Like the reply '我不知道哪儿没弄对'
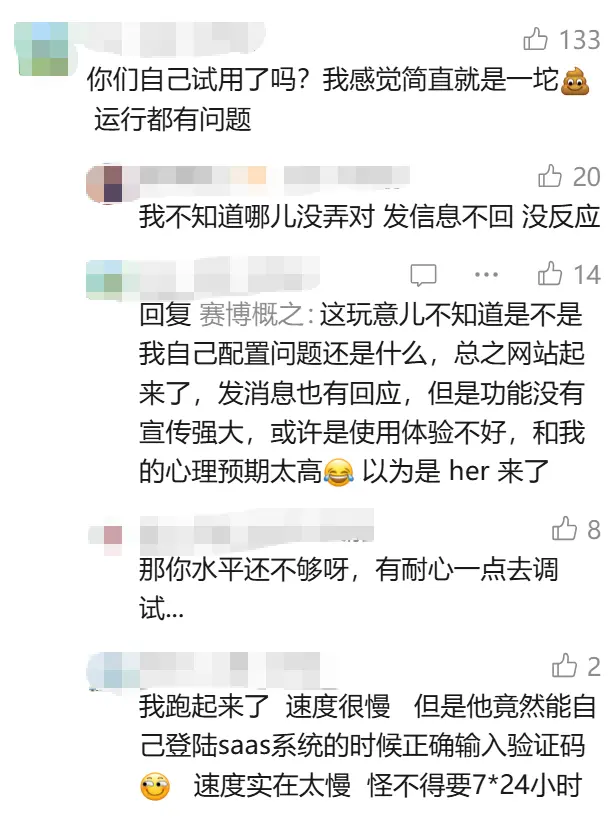 point(550,177)
